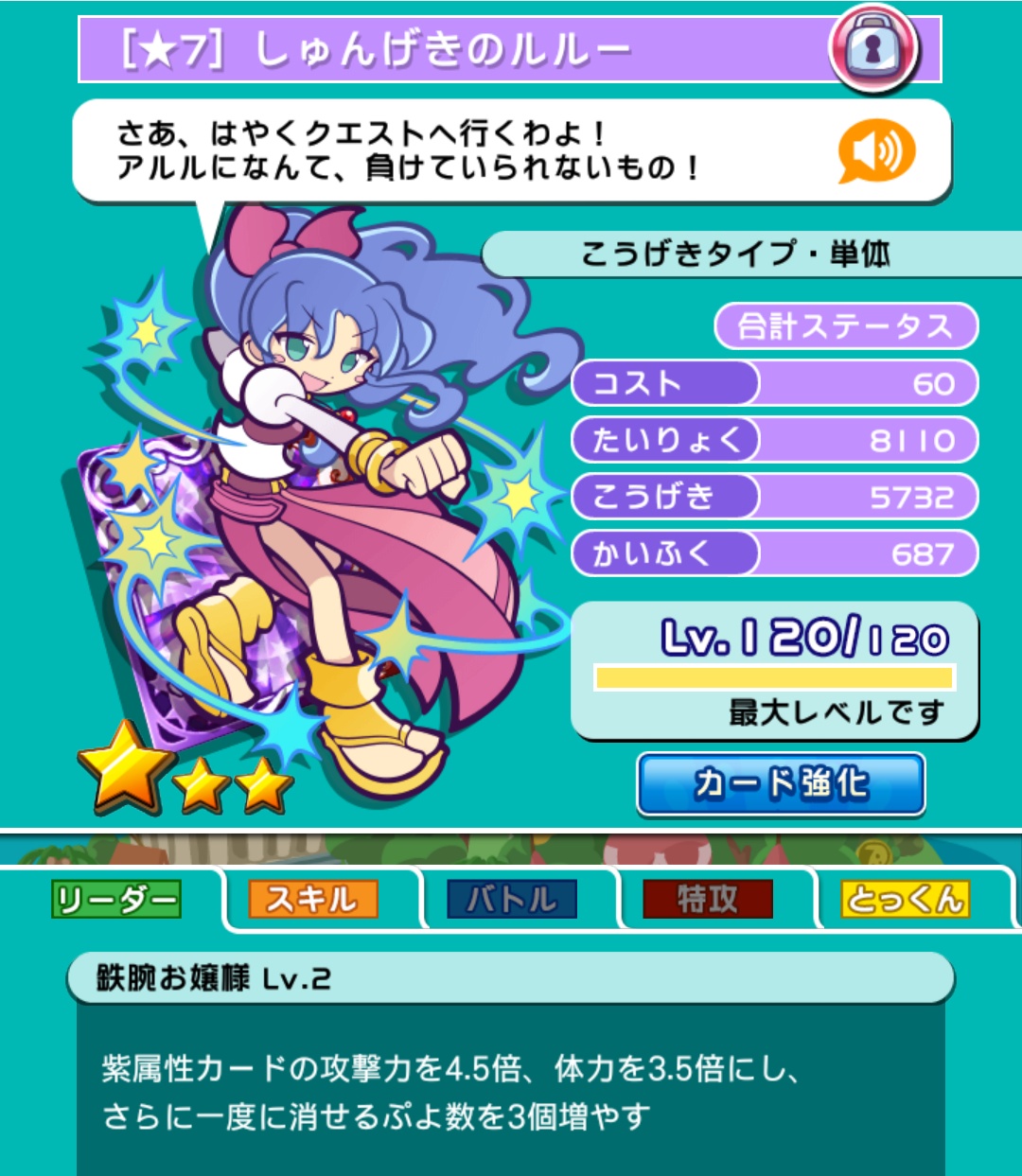Select the 特攻 tab
Screen dimensions: 1022x1176
707,899
